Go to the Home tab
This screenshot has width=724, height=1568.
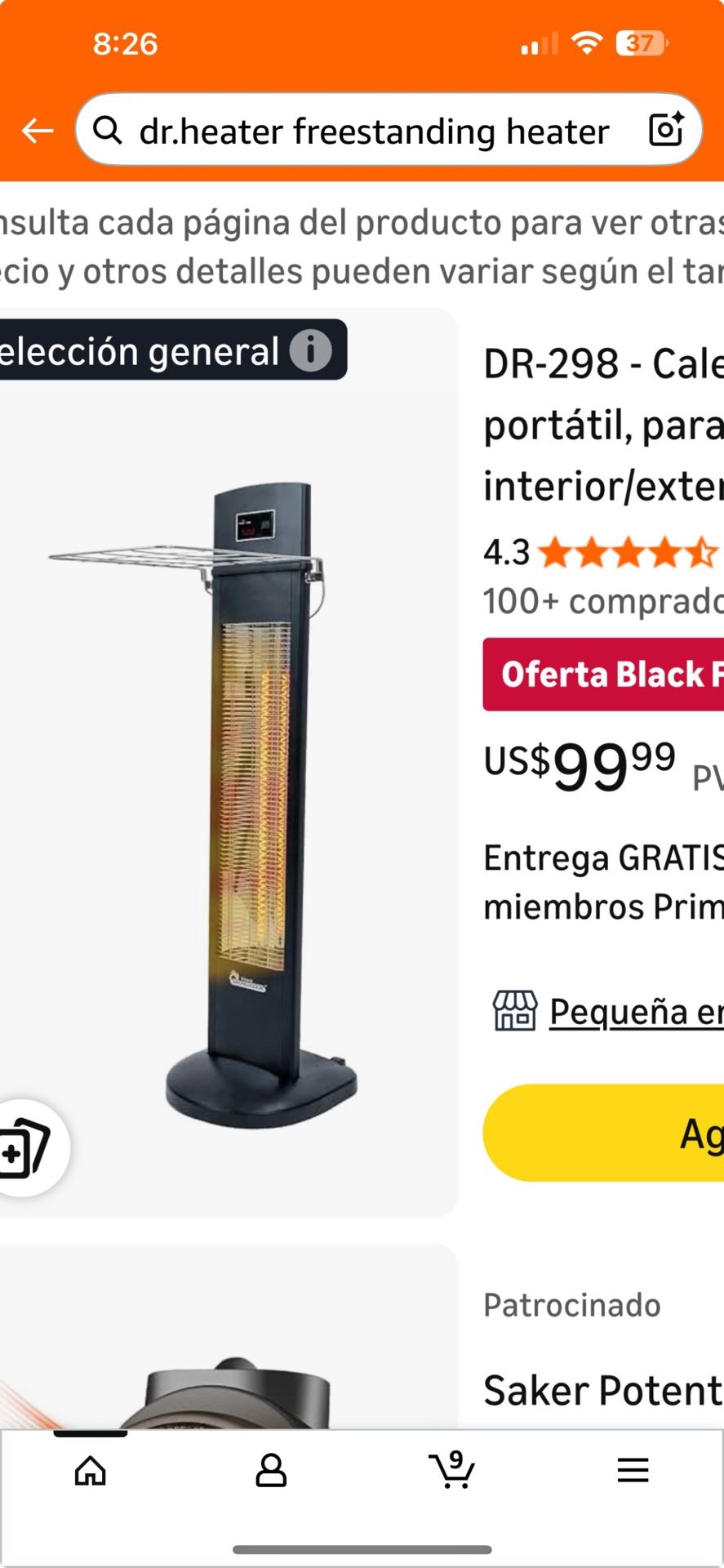pyautogui.click(x=91, y=1471)
